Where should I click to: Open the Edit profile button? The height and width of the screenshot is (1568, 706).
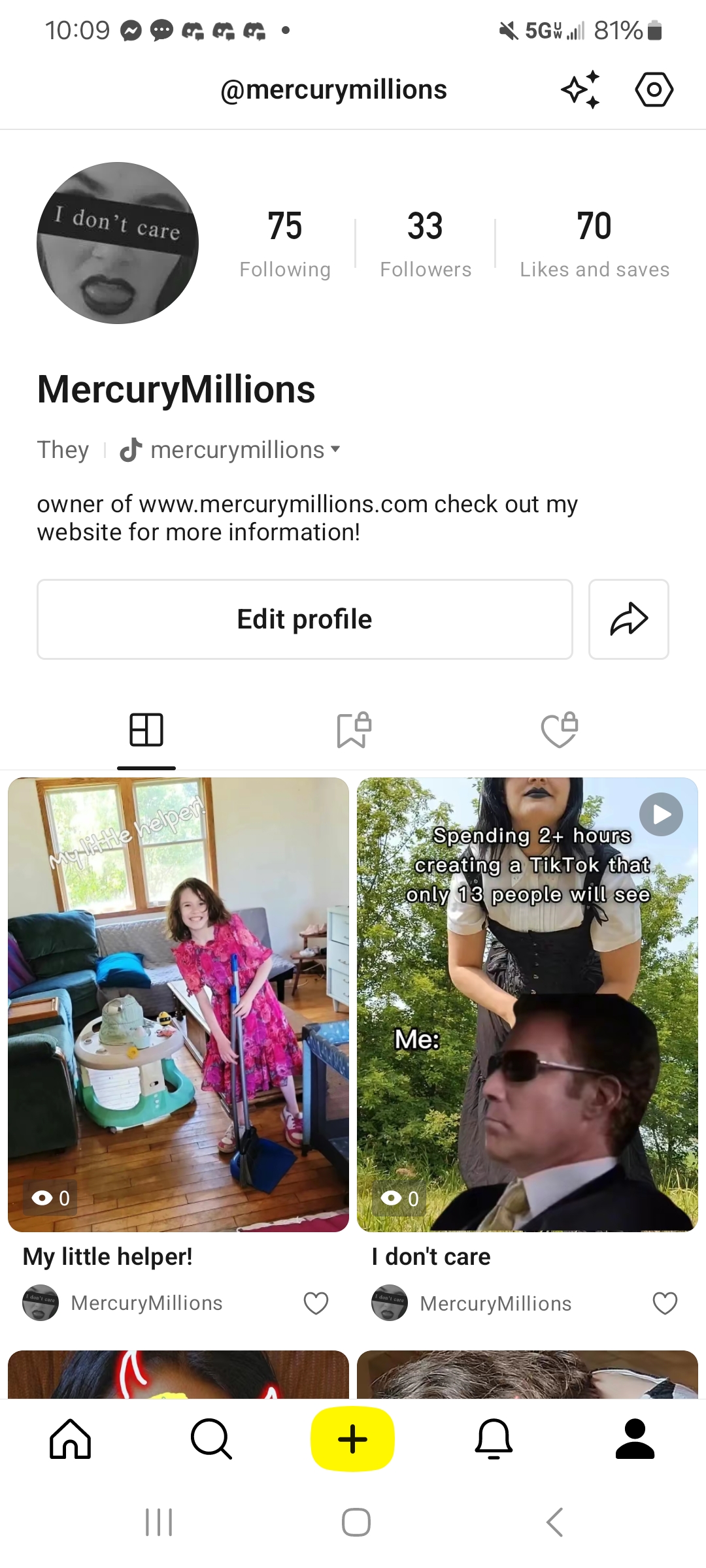pyautogui.click(x=305, y=619)
